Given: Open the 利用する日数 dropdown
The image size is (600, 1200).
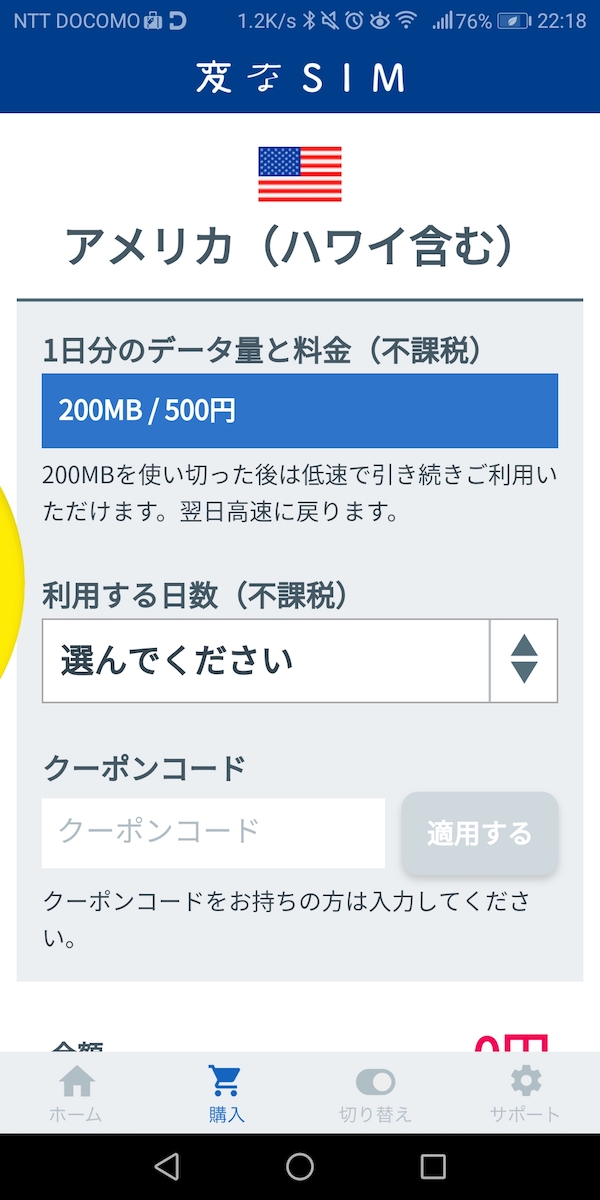Looking at the screenshot, I should coord(299,661).
